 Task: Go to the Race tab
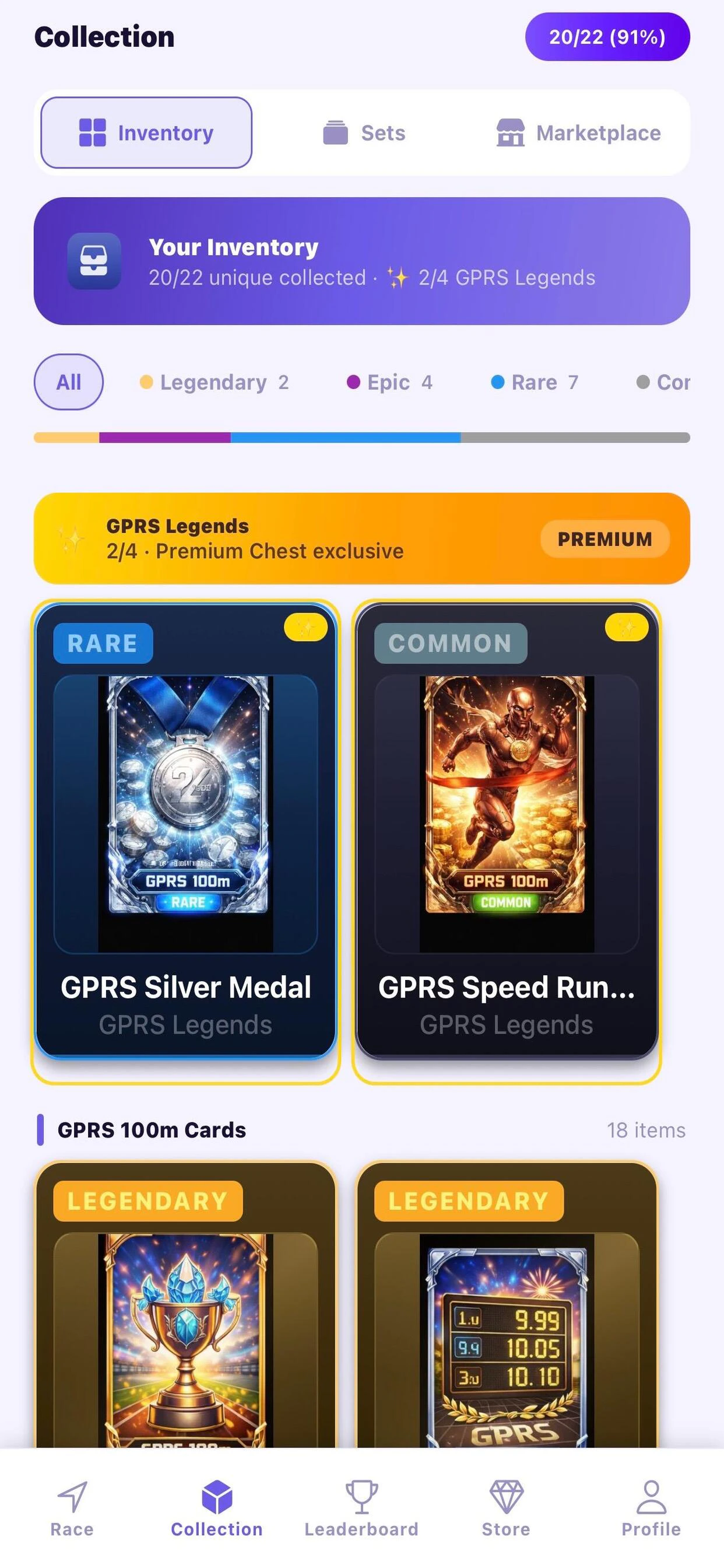point(72,1508)
